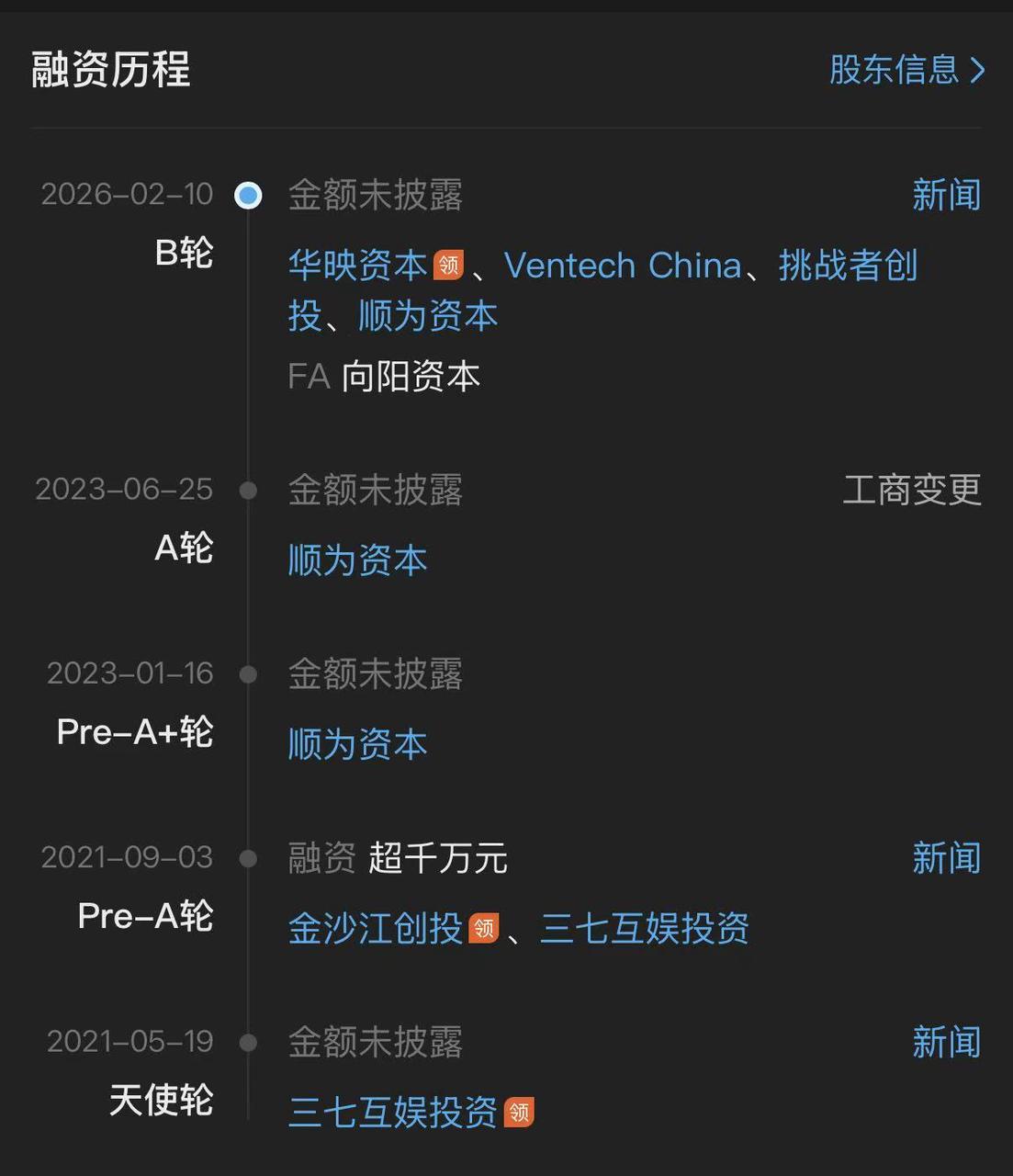Click the Pre-A轮 timeline dot
This screenshot has width=1013, height=1176.
click(247, 858)
